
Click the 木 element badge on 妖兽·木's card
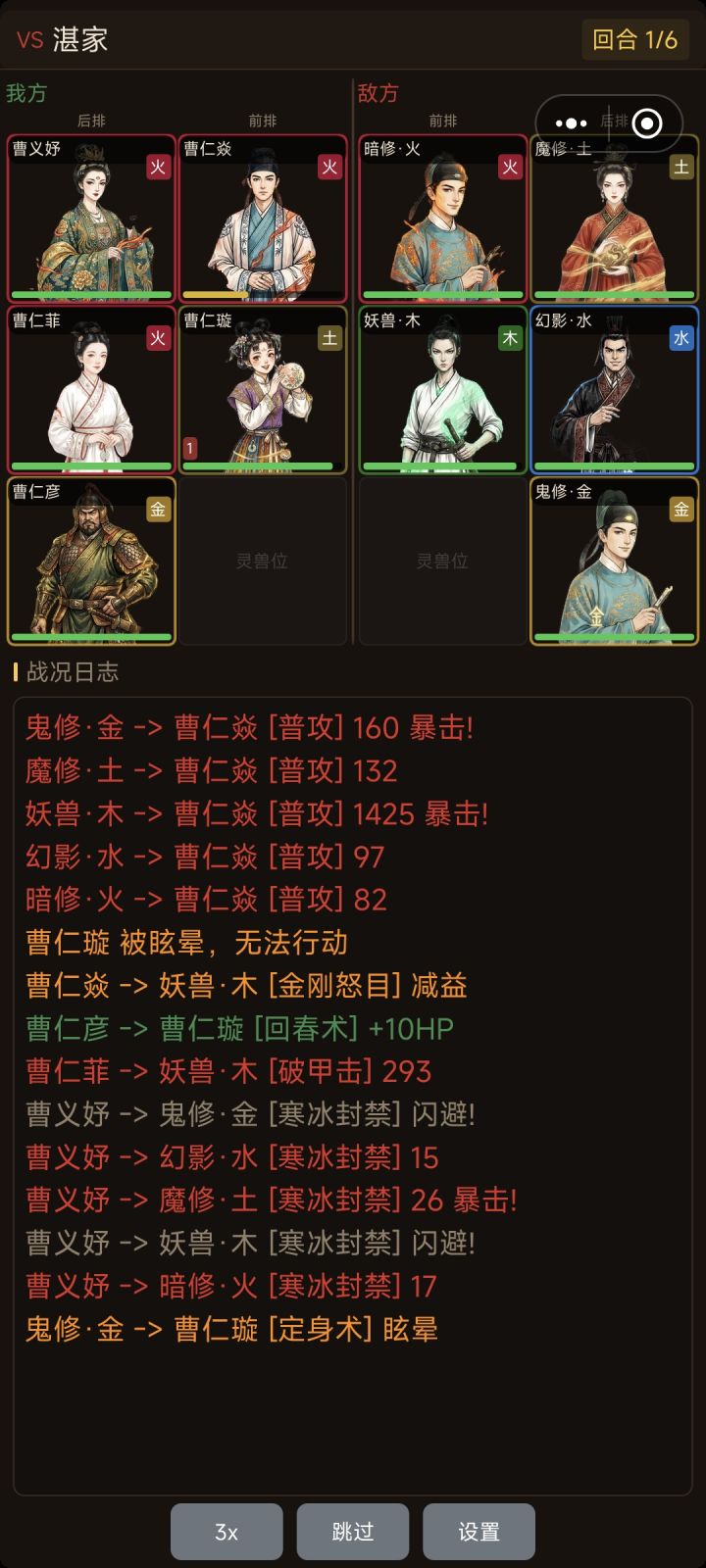508,337
